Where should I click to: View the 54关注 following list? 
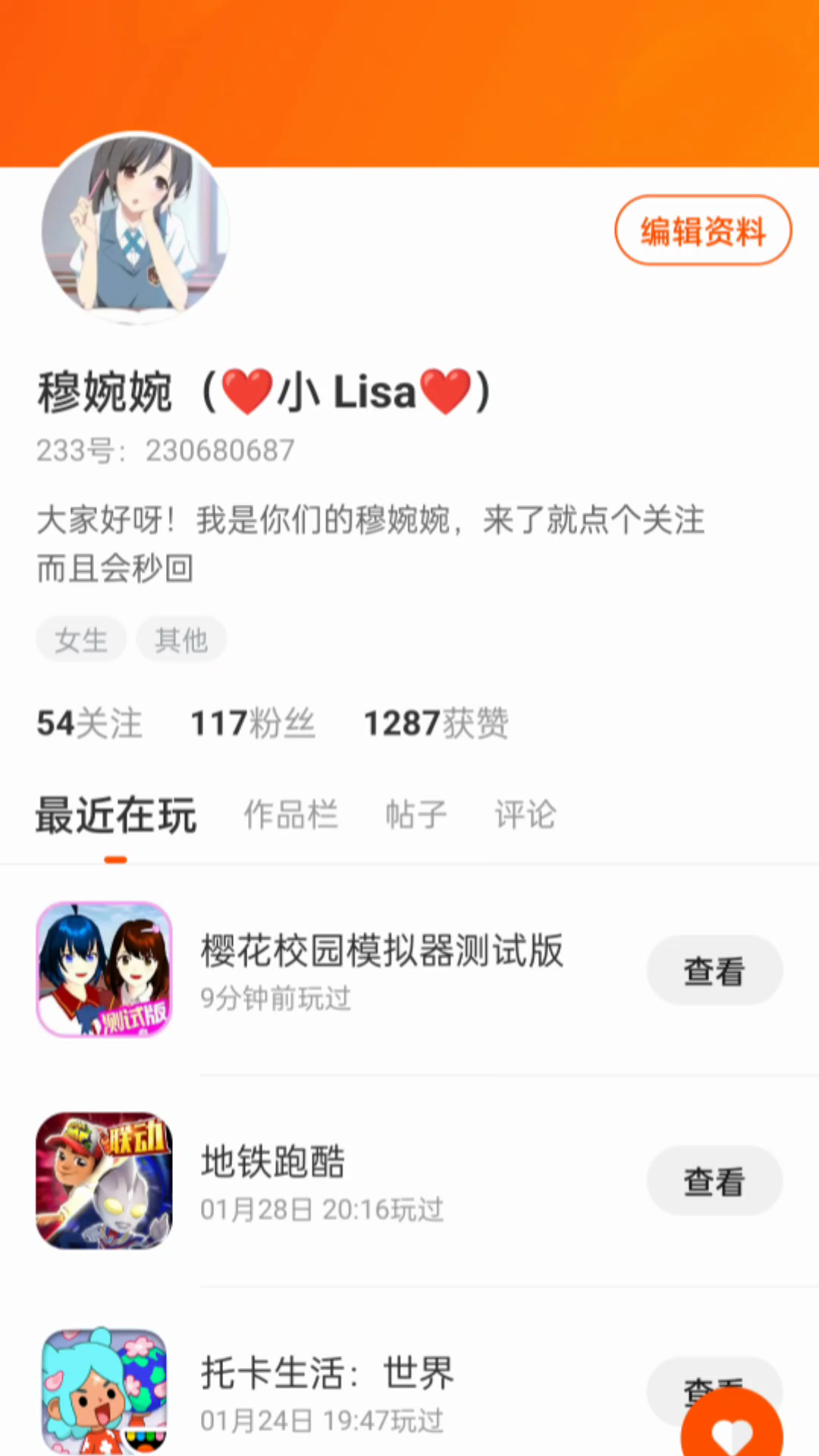(89, 723)
